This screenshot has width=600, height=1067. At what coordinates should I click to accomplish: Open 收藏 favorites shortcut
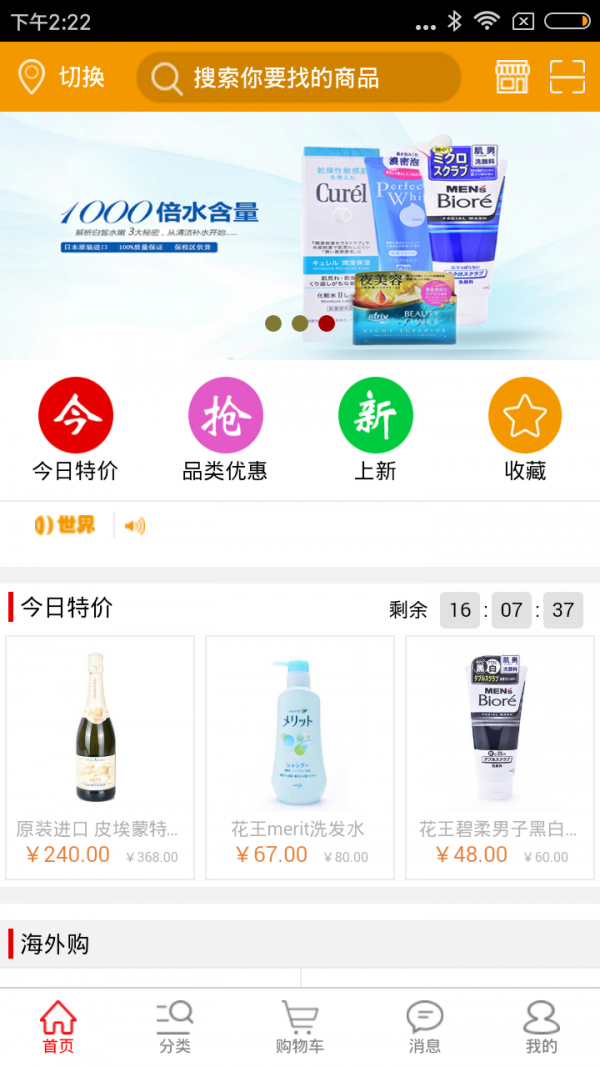(525, 430)
